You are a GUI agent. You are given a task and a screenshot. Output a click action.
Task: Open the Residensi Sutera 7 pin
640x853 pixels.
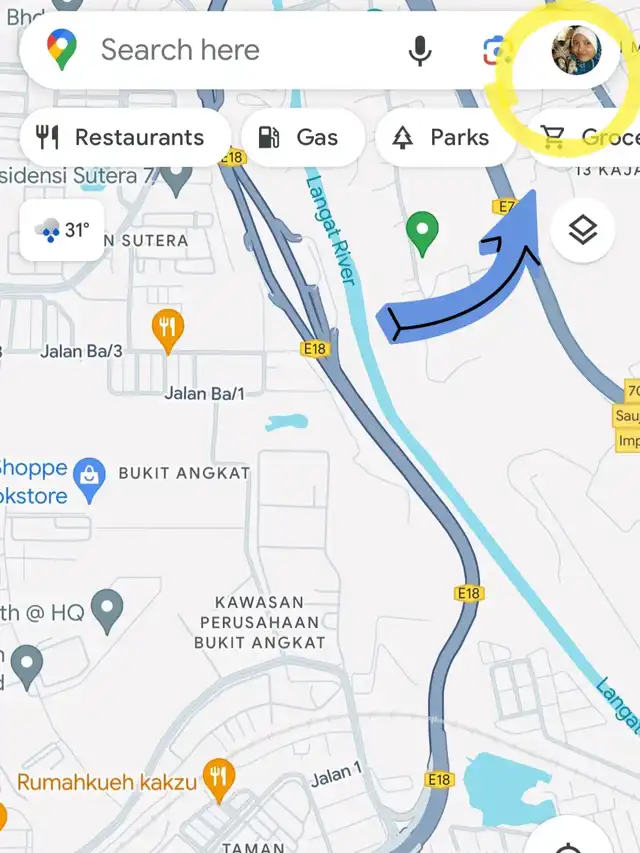(x=176, y=177)
